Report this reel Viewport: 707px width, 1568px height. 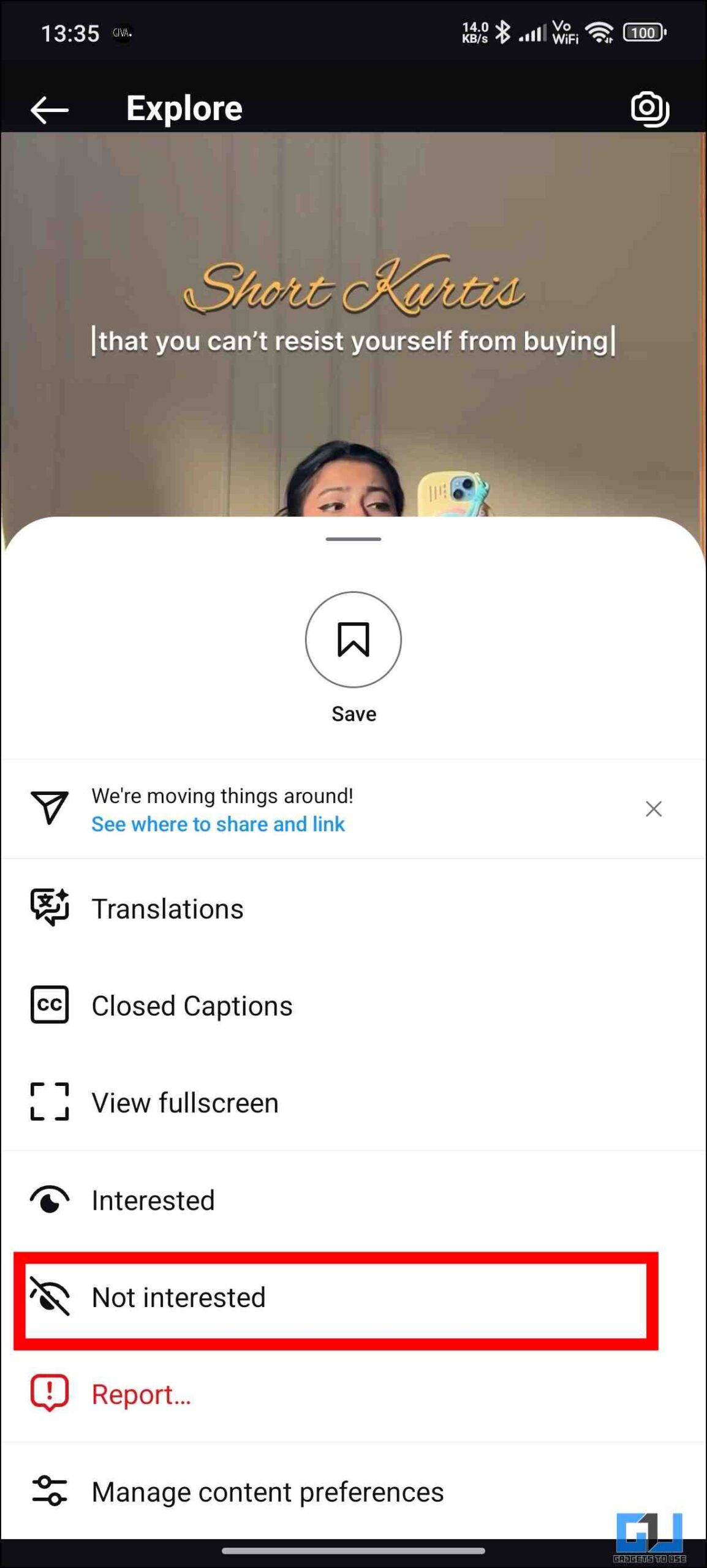pyautogui.click(x=353, y=1393)
